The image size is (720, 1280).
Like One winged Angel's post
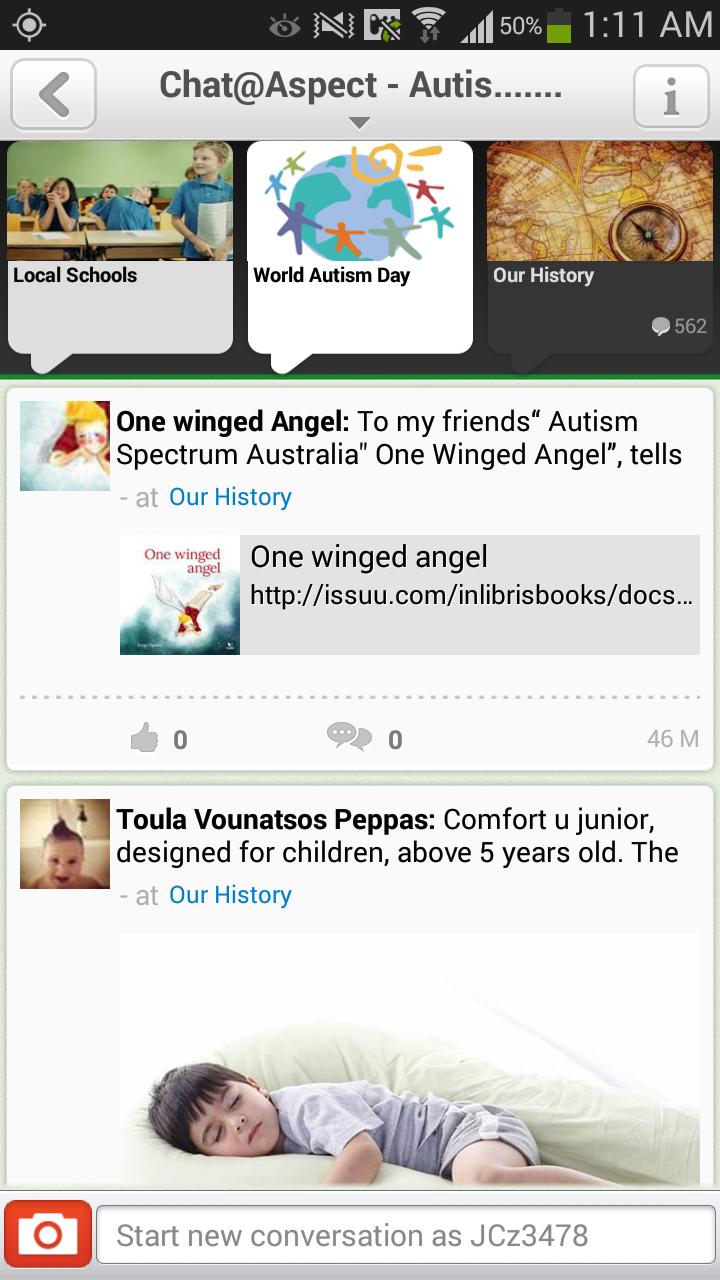[x=146, y=740]
